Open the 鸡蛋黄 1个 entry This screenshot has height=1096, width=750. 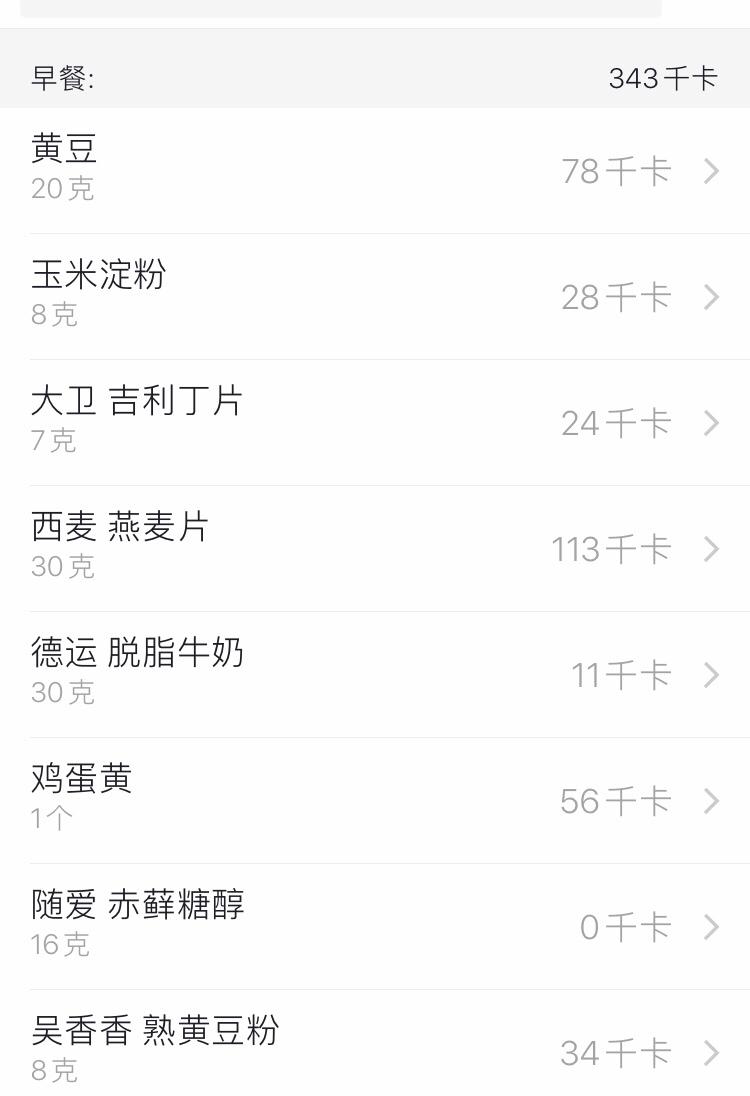[375, 801]
